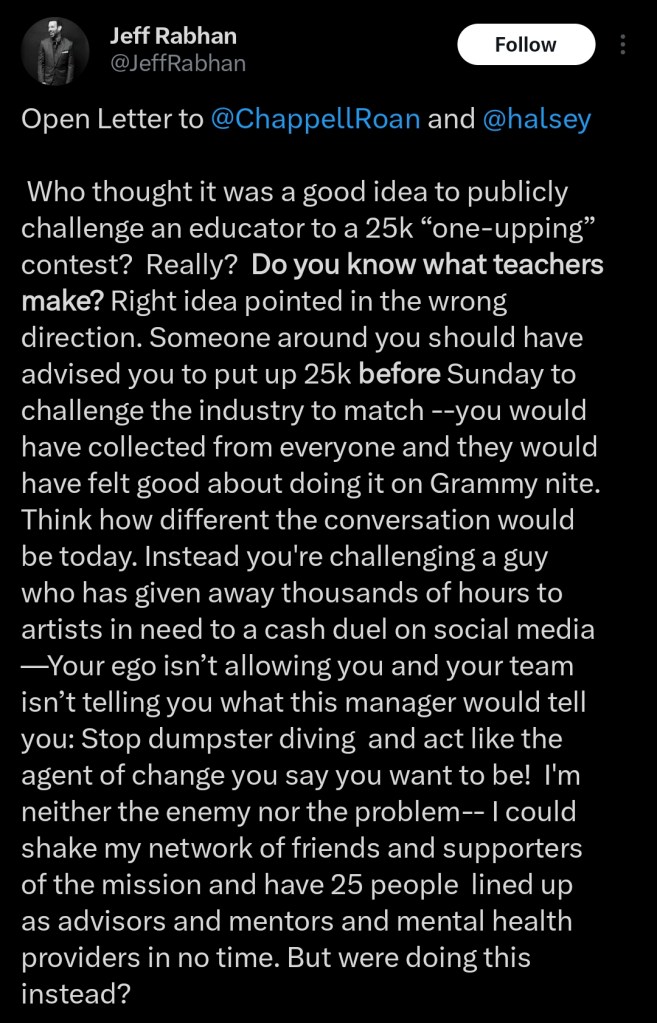
Task: Follow Jeff Rabhan's account
Action: pos(525,45)
